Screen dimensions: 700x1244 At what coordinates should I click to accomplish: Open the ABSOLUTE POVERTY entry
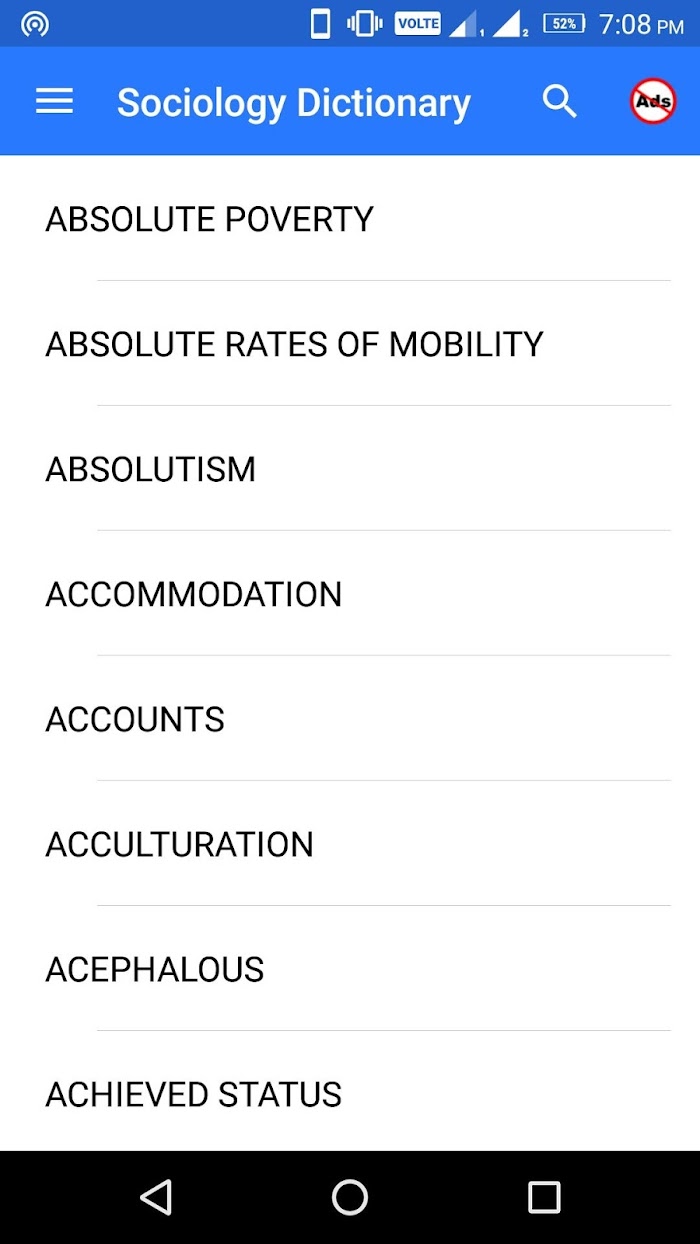350,219
